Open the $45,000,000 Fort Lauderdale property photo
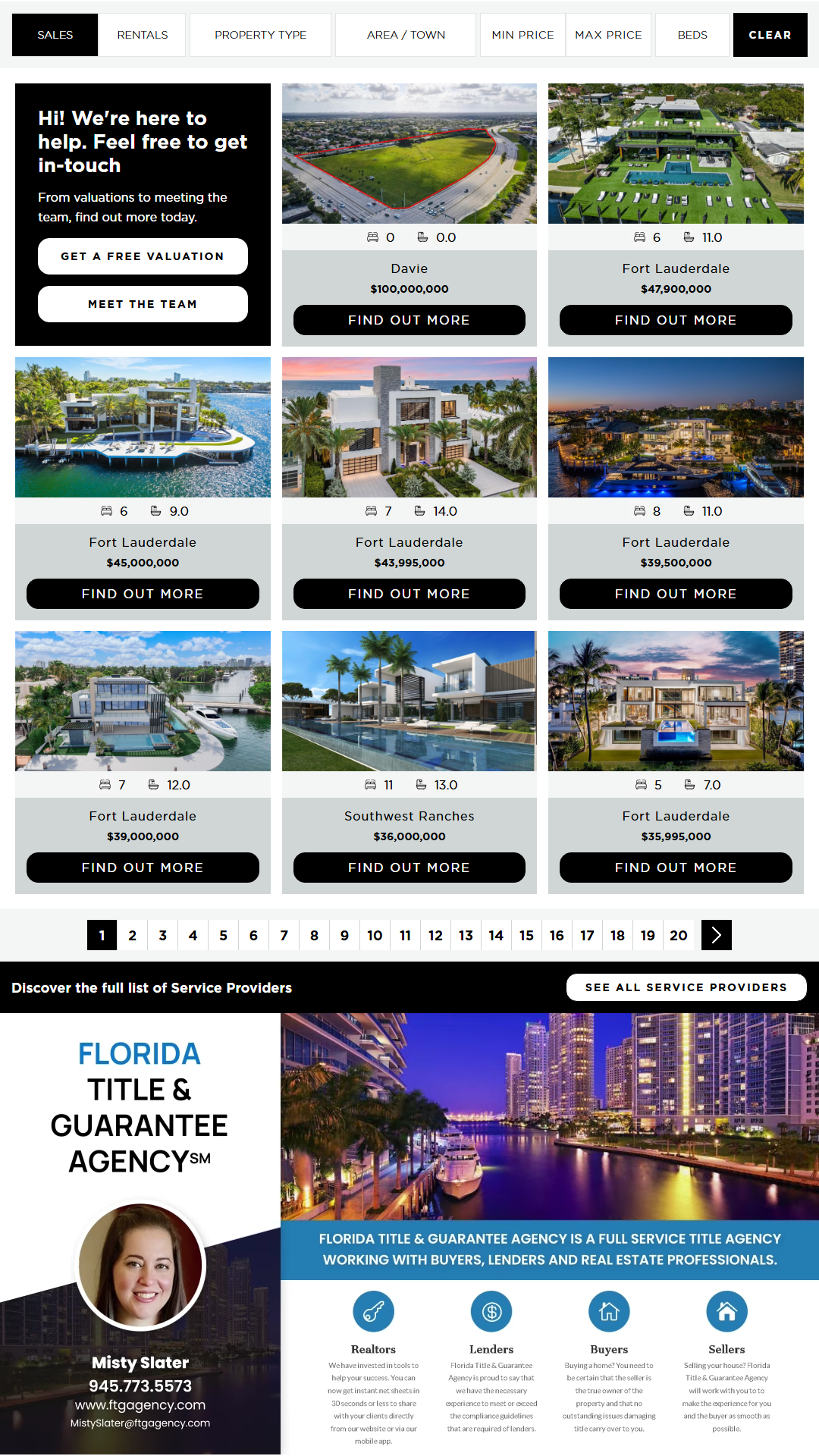This screenshot has width=819, height=1456. tap(143, 427)
